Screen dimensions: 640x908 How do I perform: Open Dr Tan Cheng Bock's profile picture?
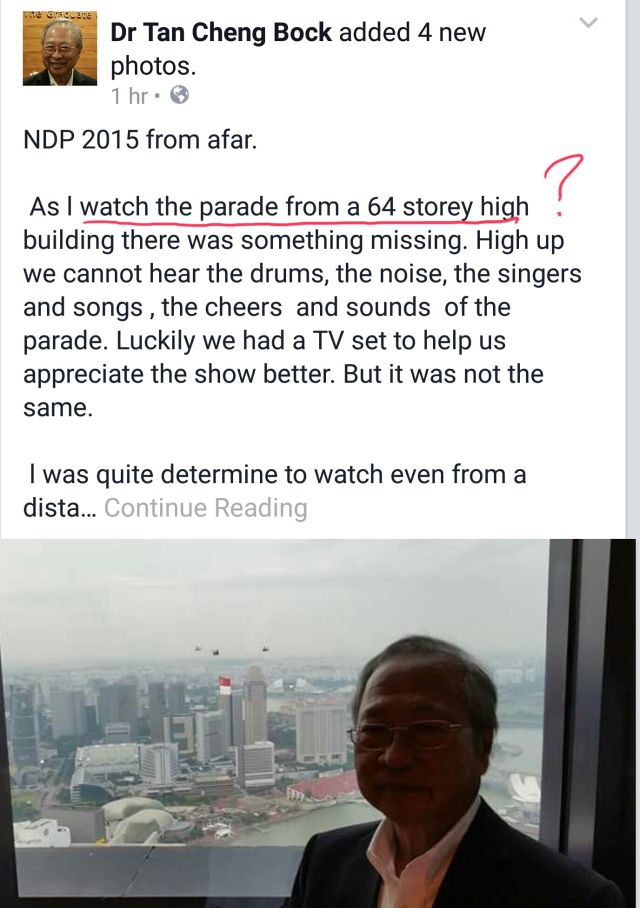(x=60, y=48)
